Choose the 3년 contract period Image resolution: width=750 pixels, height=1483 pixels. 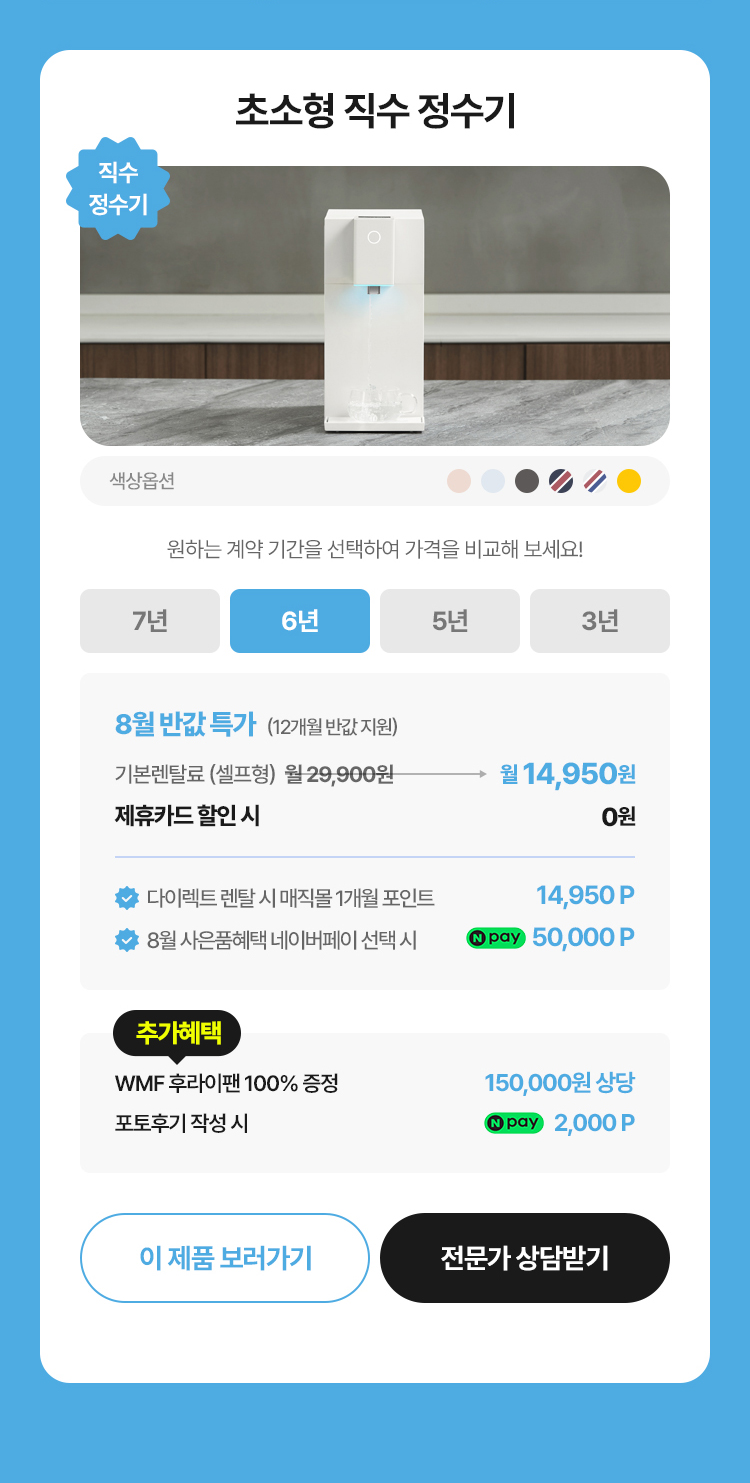(x=600, y=621)
